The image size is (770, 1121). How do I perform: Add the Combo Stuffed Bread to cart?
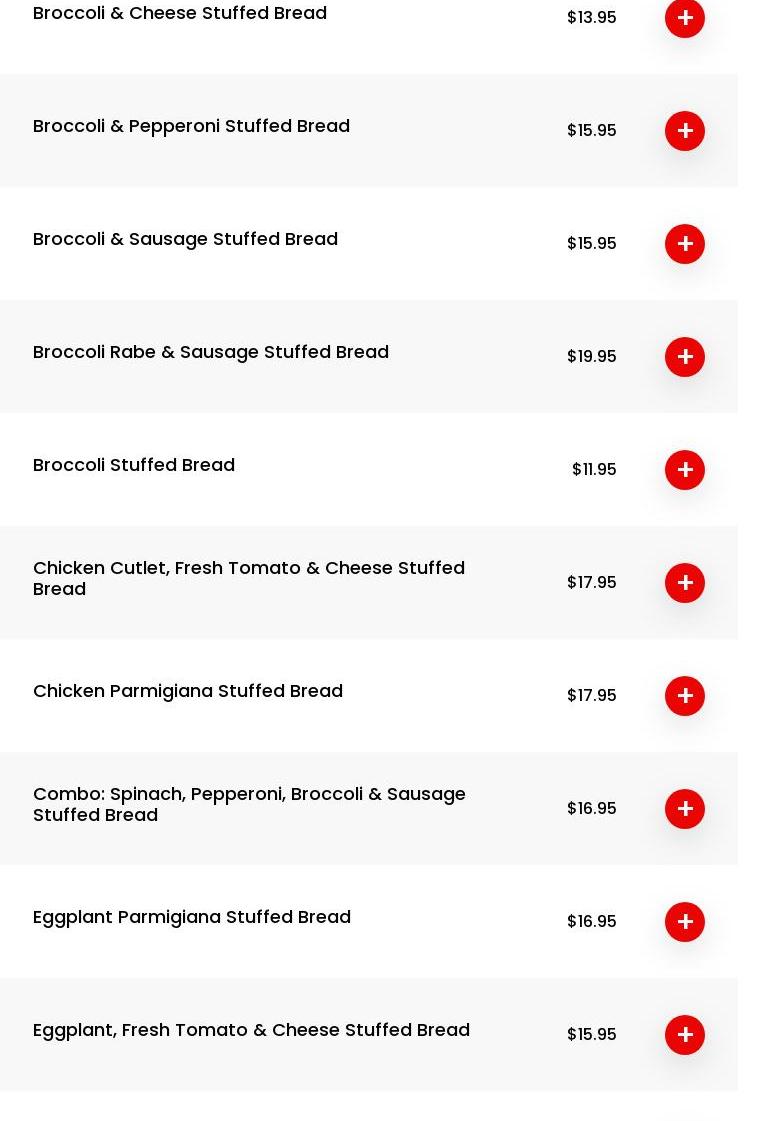[x=685, y=809]
